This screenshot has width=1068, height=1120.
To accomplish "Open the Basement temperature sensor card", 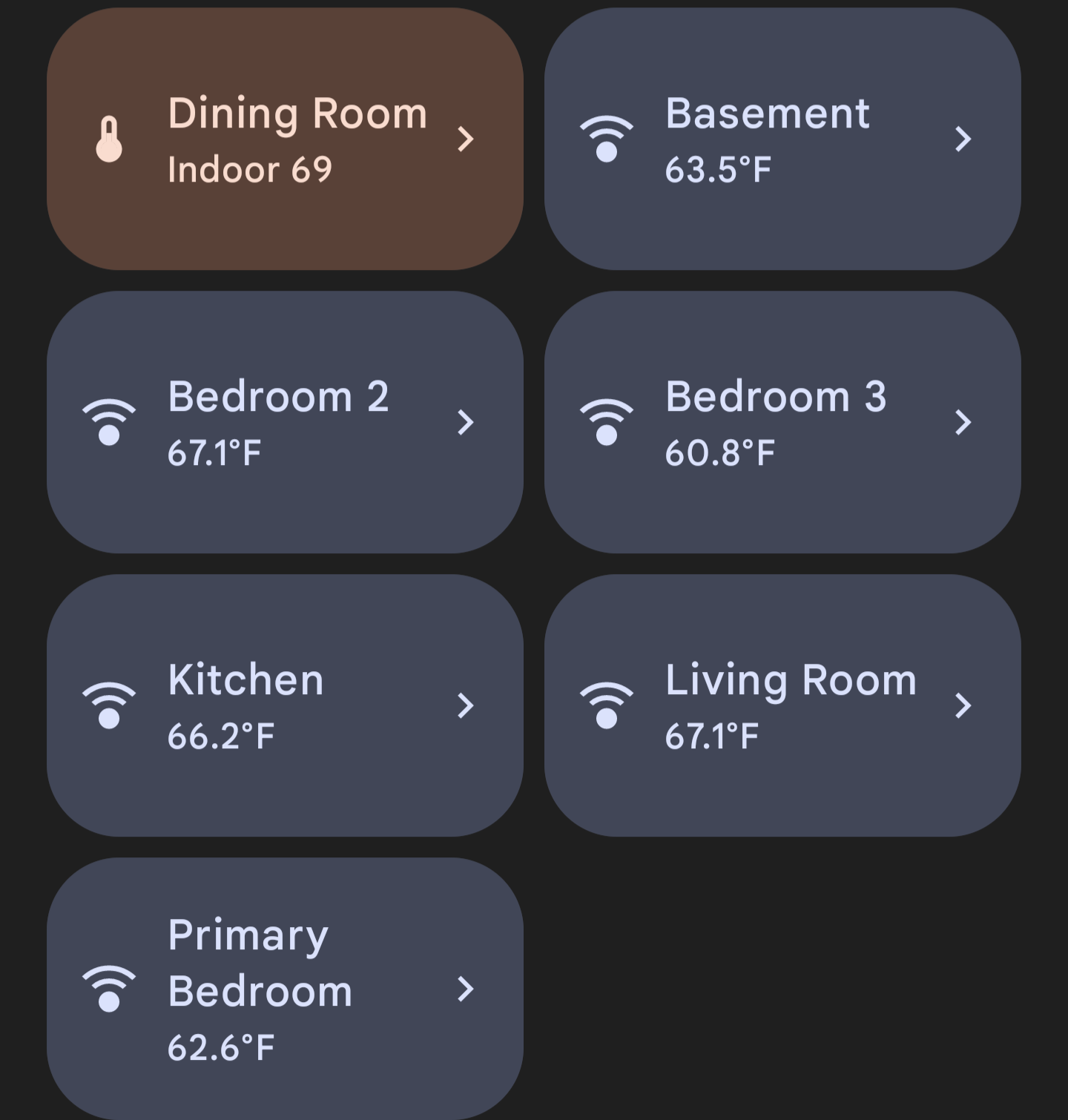I will [782, 139].
